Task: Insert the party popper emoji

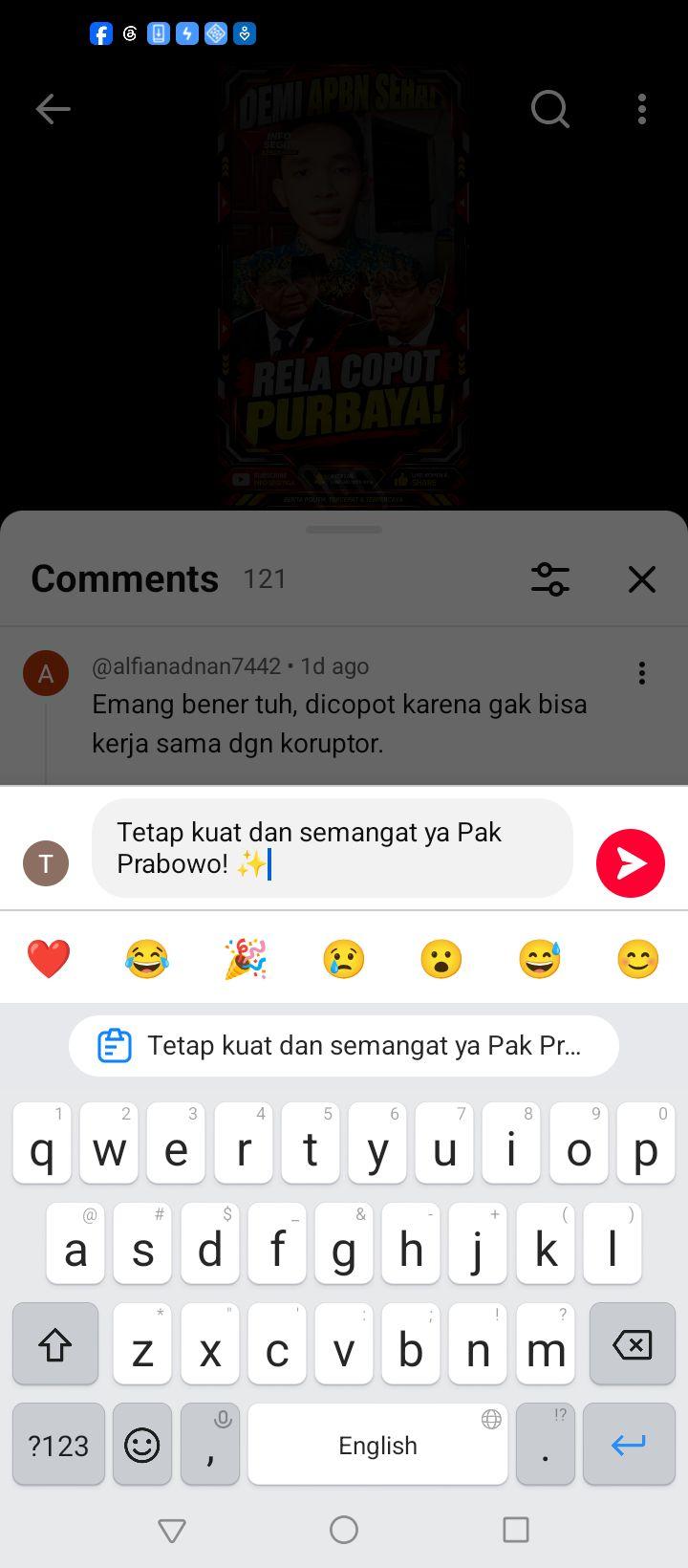Action: coord(246,959)
